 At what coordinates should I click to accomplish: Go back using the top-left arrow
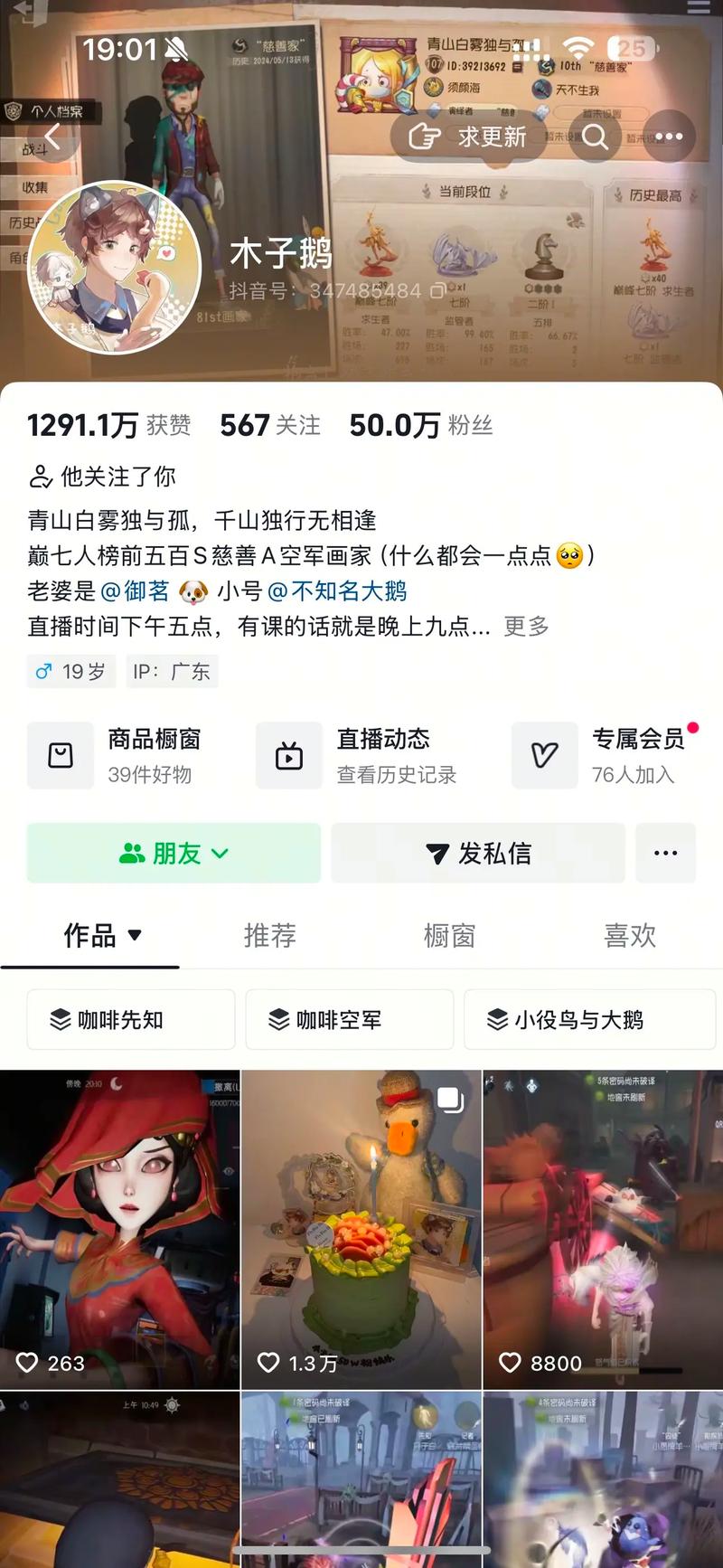click(53, 137)
